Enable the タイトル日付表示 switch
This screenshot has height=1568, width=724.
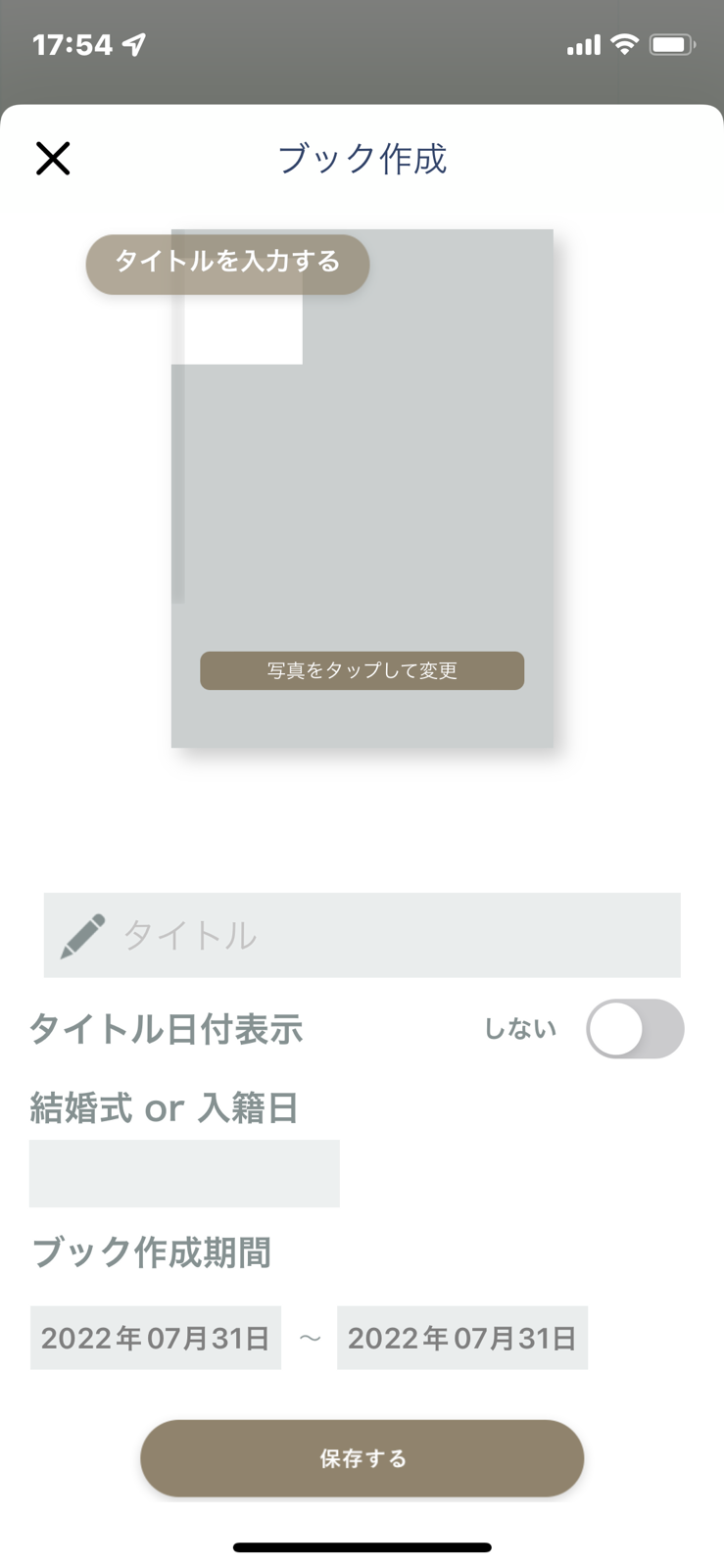(635, 1029)
